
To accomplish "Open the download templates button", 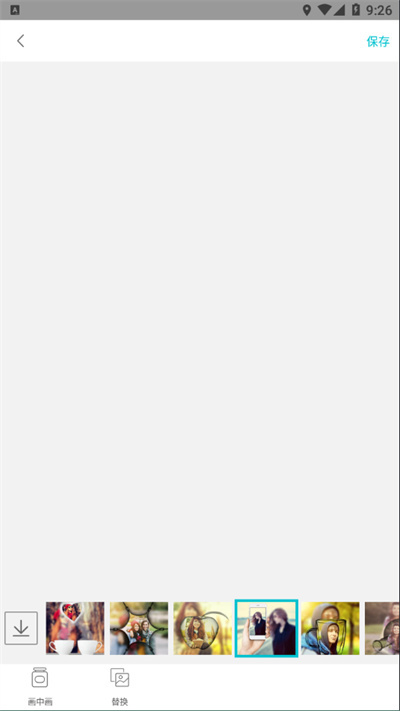I will point(21,628).
